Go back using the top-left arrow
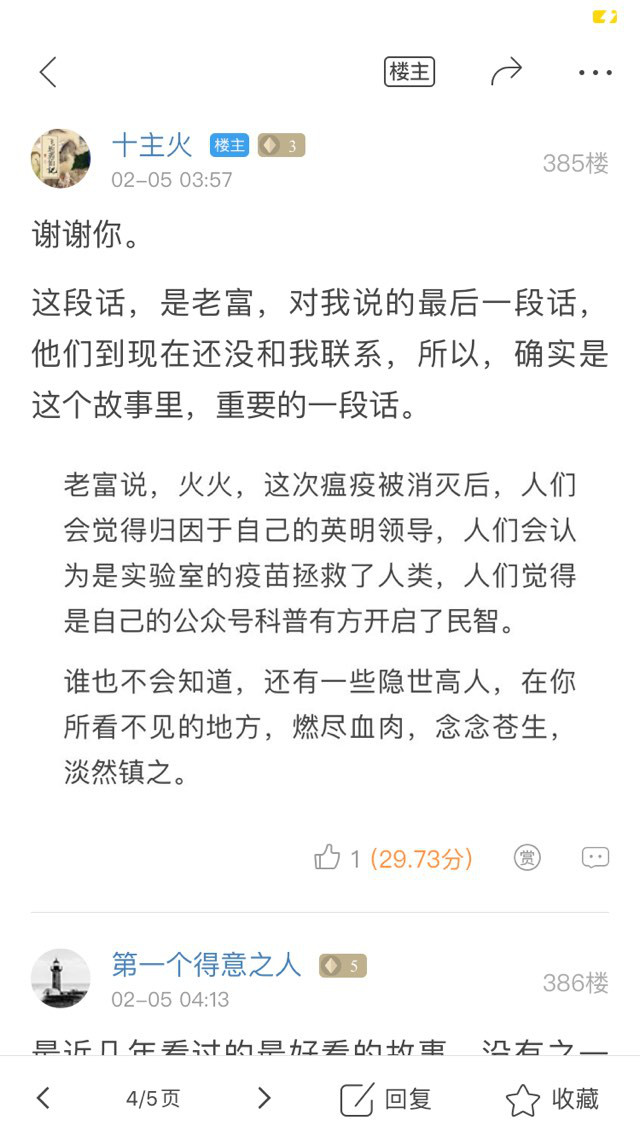Image resolution: width=640 pixels, height=1138 pixels. tap(48, 73)
